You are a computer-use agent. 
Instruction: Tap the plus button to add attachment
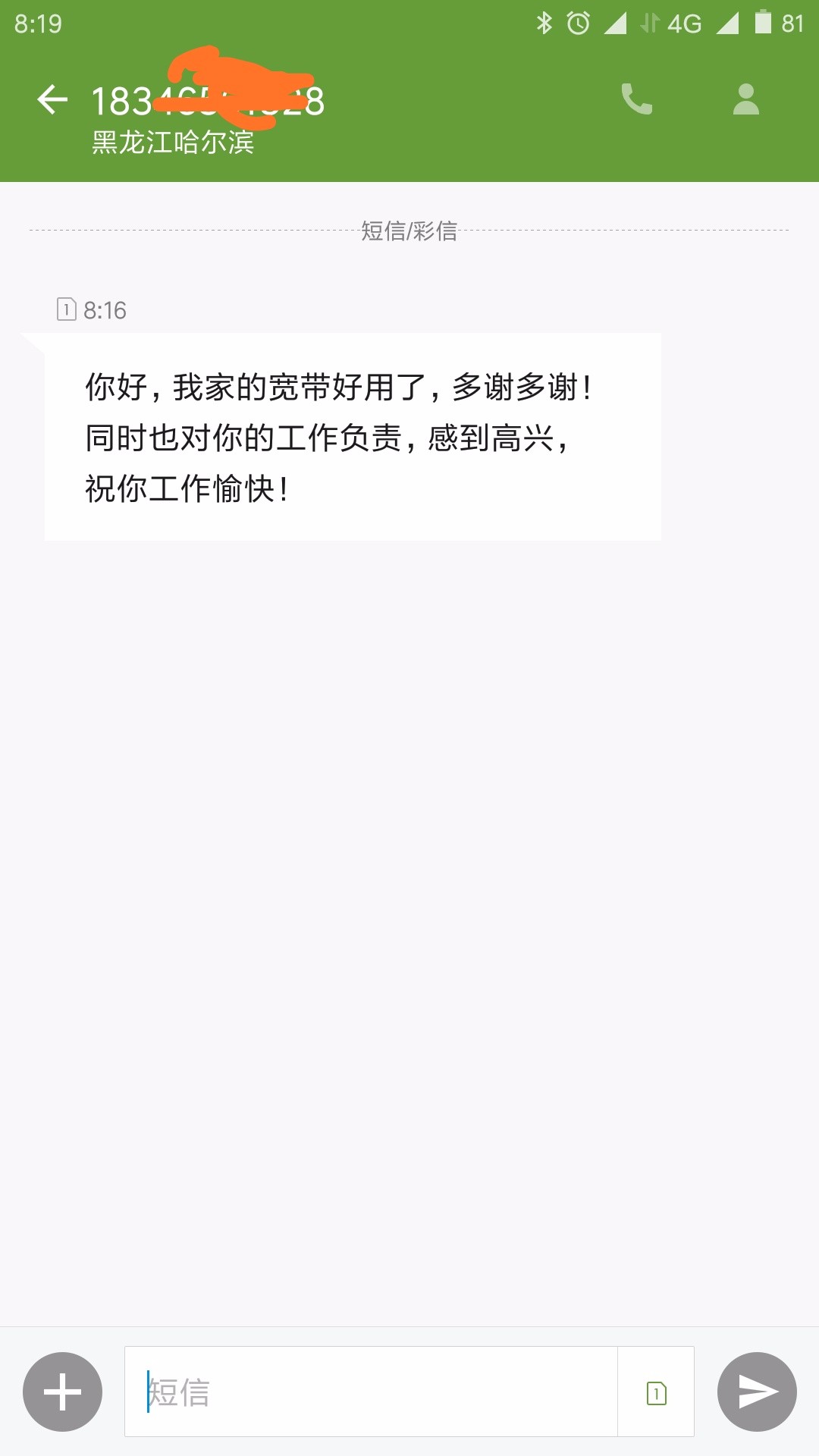pyautogui.click(x=62, y=1392)
